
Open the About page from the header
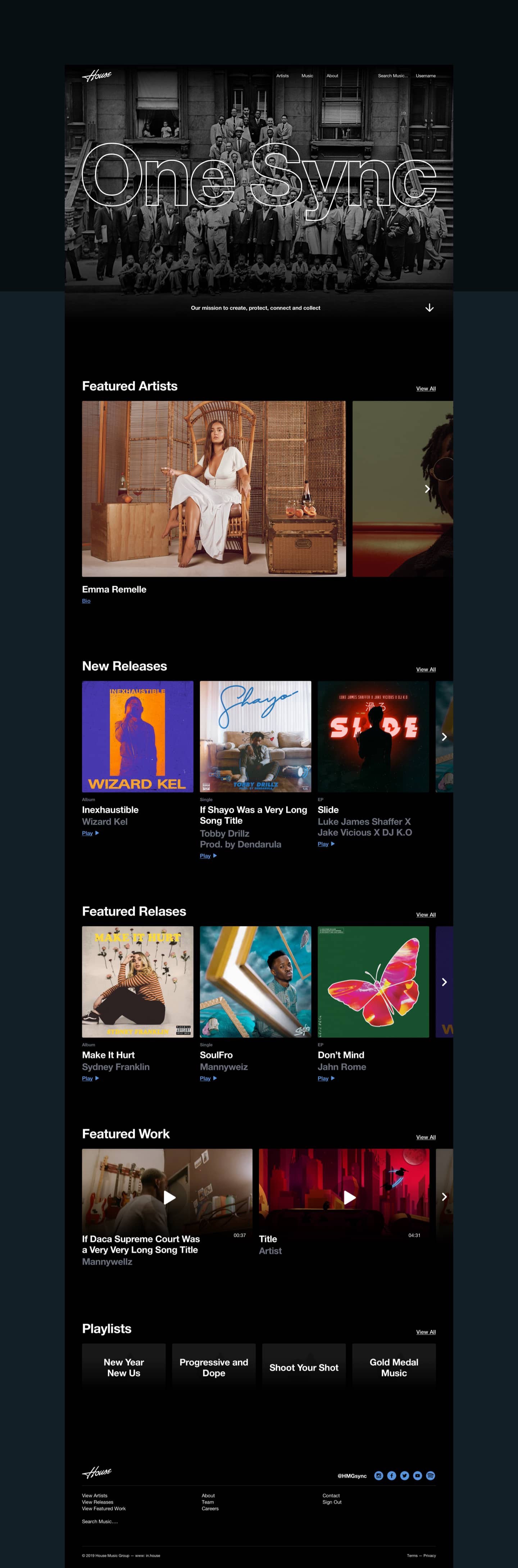pos(332,76)
